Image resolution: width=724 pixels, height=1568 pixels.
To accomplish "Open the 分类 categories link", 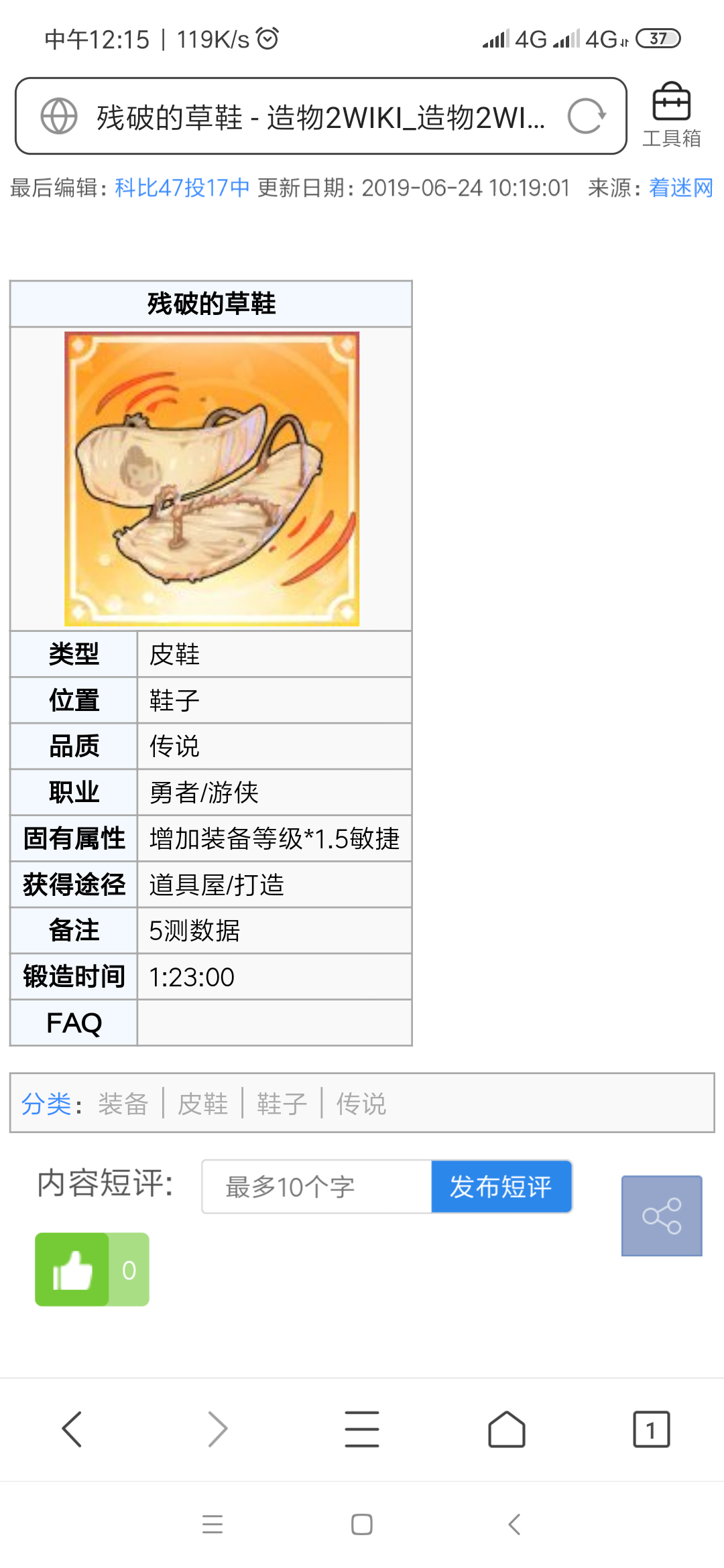I will (x=46, y=1104).
